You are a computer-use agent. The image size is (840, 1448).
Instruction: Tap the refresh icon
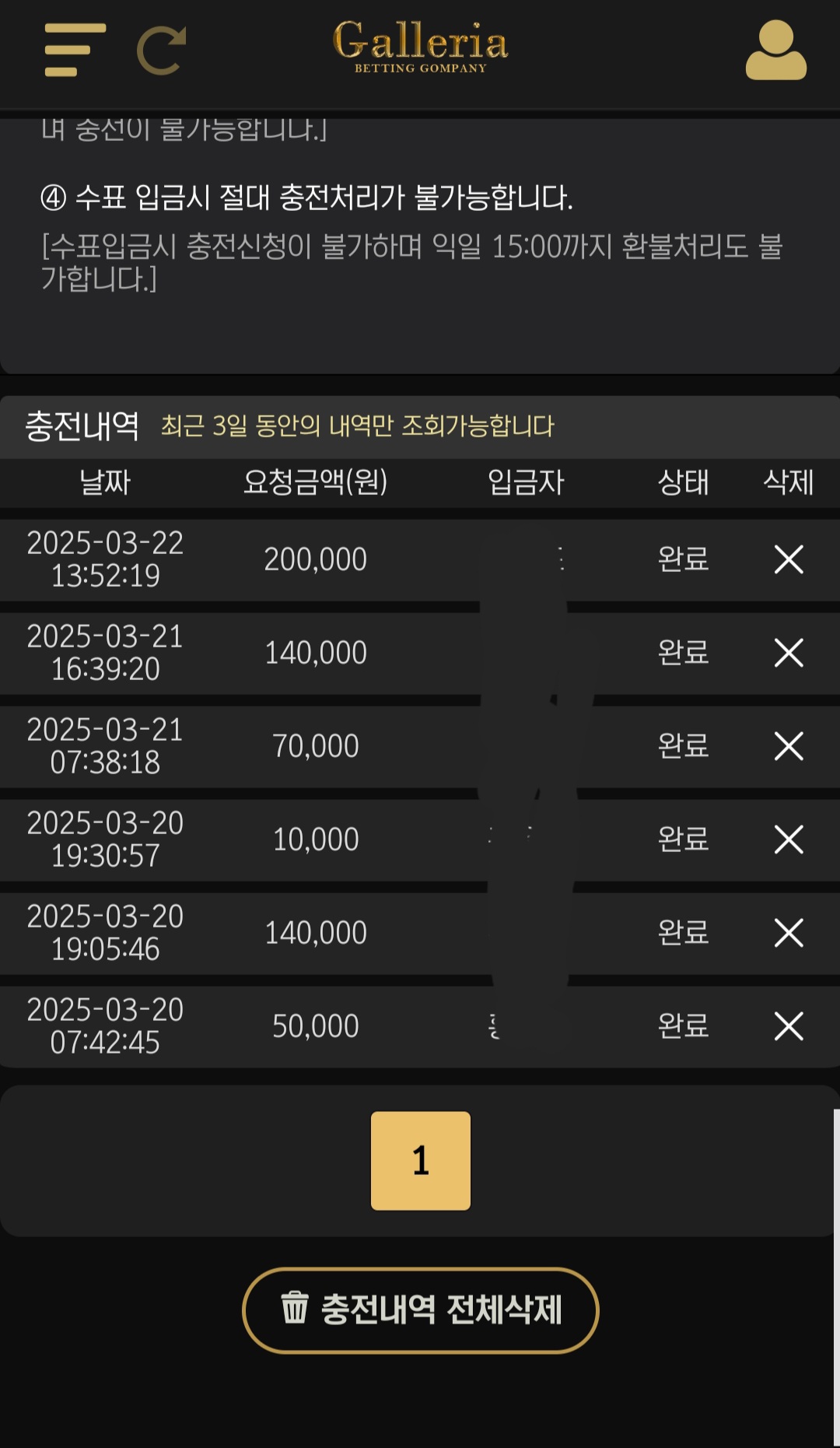click(x=162, y=51)
